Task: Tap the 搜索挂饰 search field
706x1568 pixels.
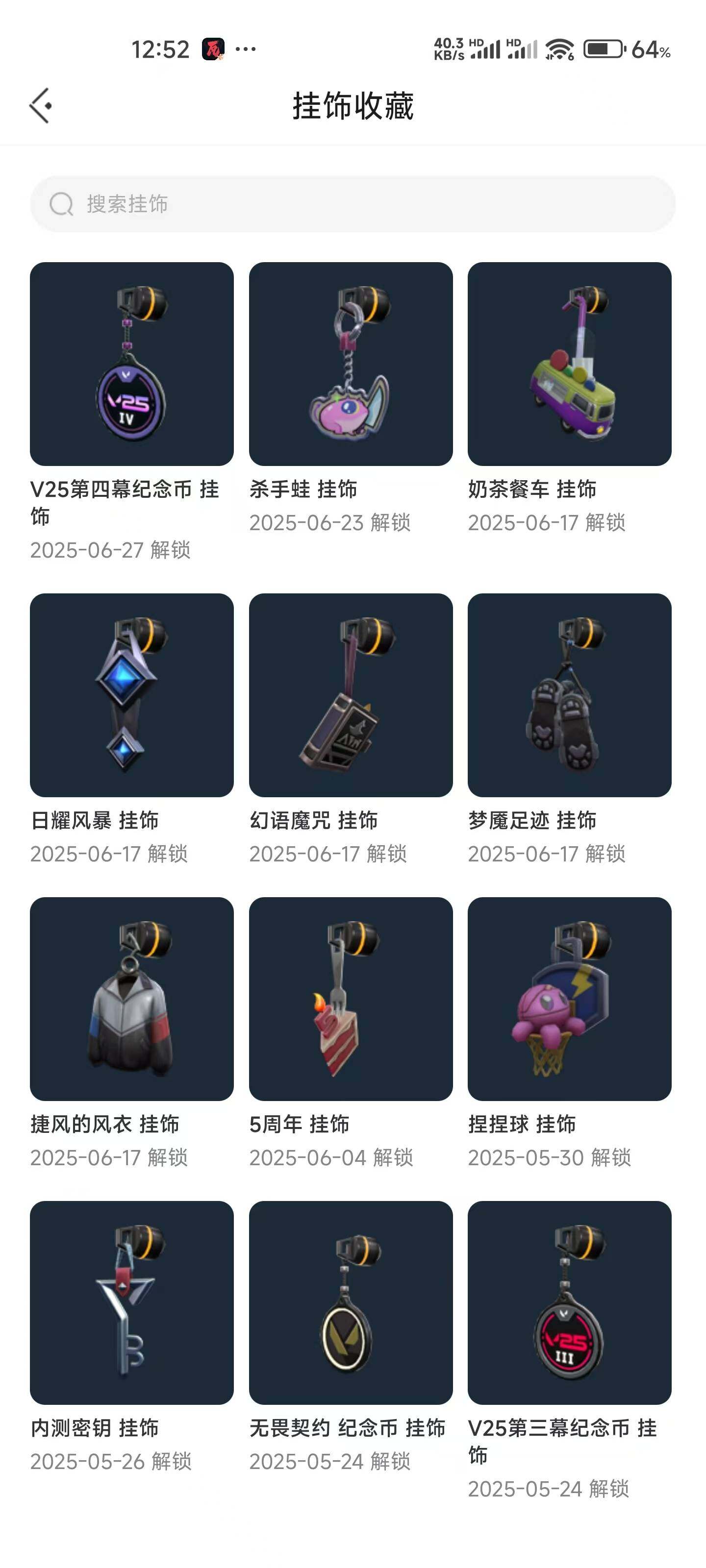Action: click(352, 204)
